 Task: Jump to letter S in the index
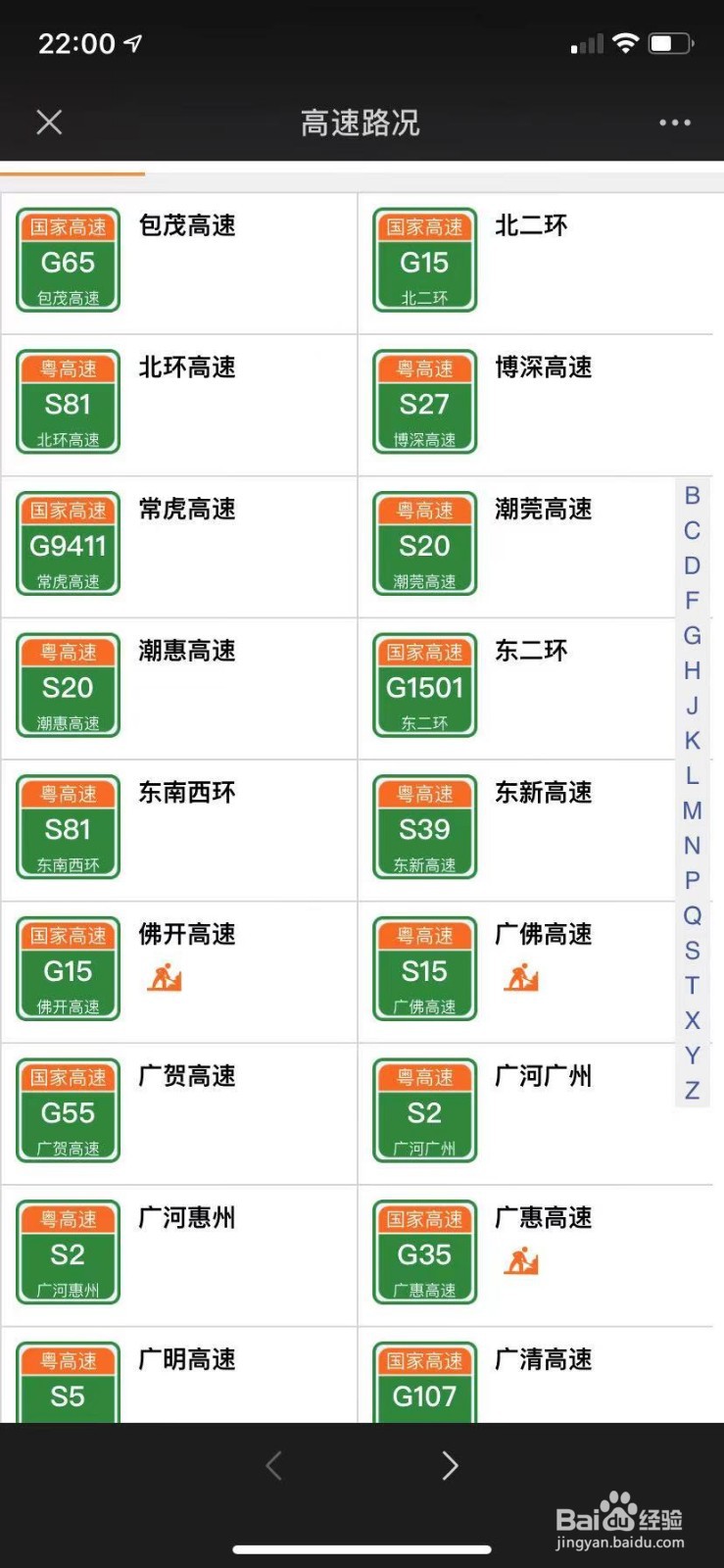pyautogui.click(x=692, y=951)
